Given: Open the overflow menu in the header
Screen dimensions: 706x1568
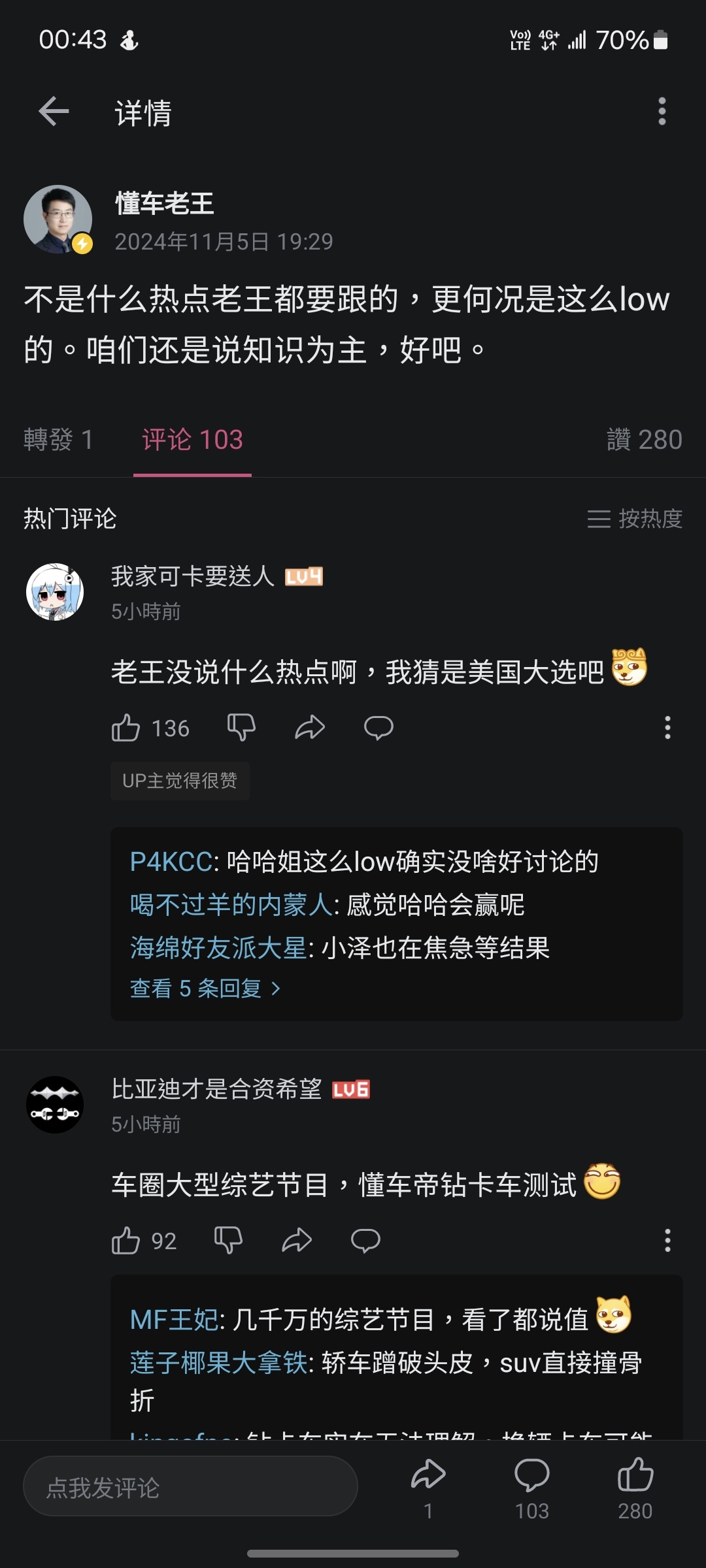Looking at the screenshot, I should [x=662, y=112].
